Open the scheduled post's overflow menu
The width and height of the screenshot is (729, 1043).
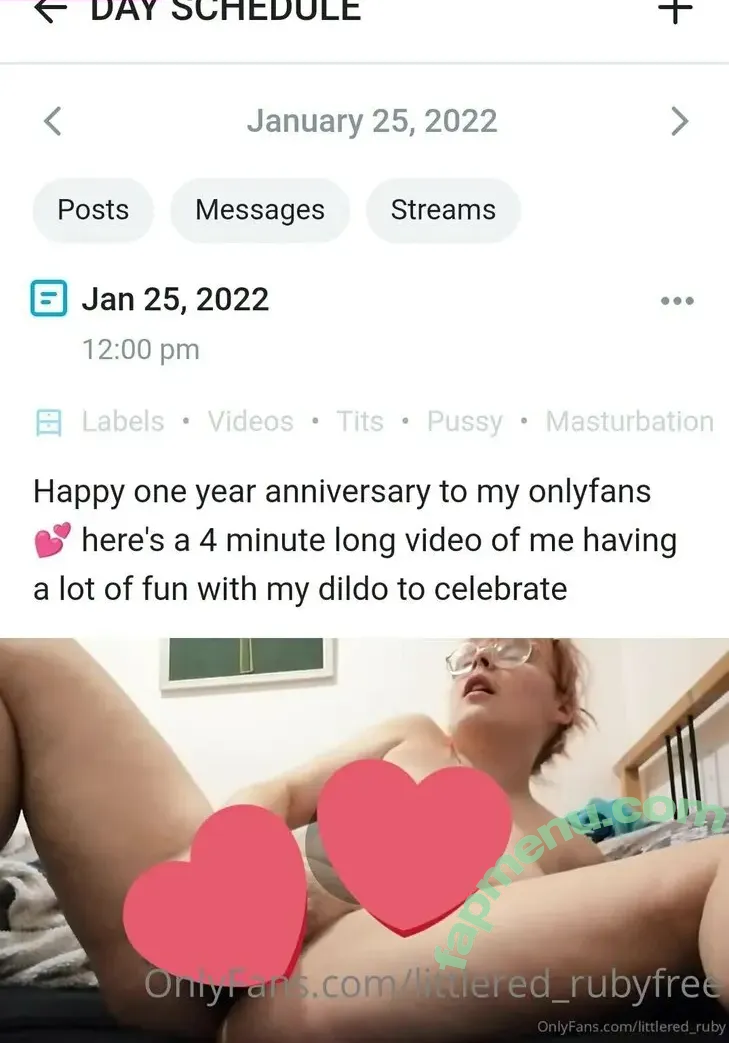(677, 300)
